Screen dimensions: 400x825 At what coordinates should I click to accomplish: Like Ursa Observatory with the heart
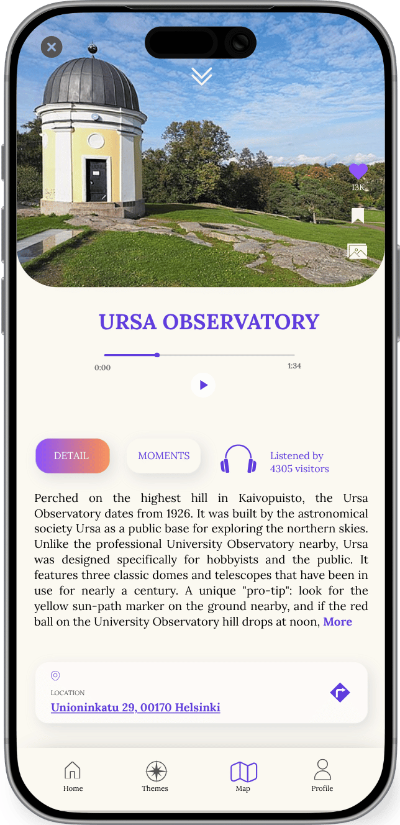coord(358,172)
